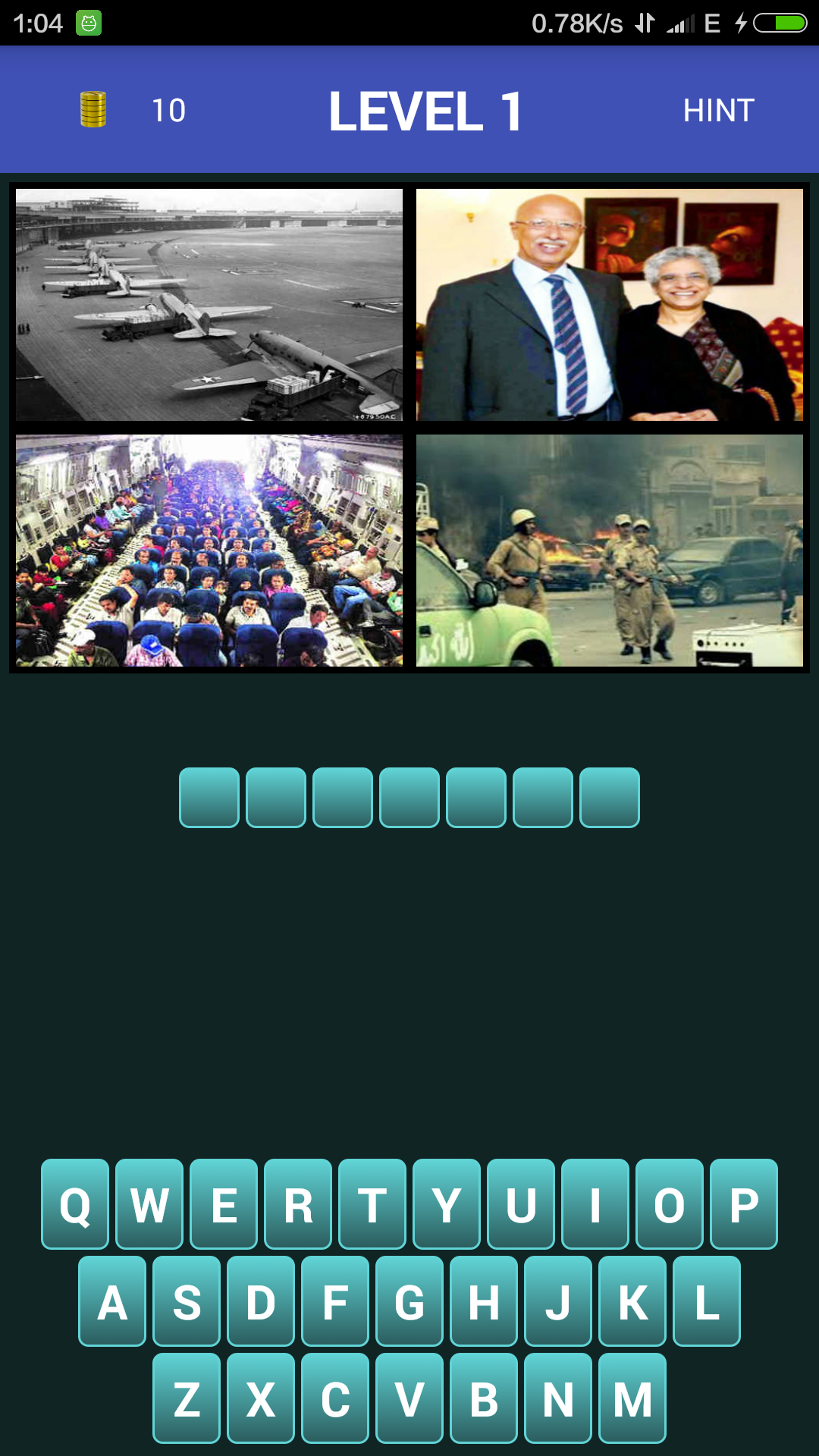
Task: Choose the letter G key
Action: (x=409, y=1301)
